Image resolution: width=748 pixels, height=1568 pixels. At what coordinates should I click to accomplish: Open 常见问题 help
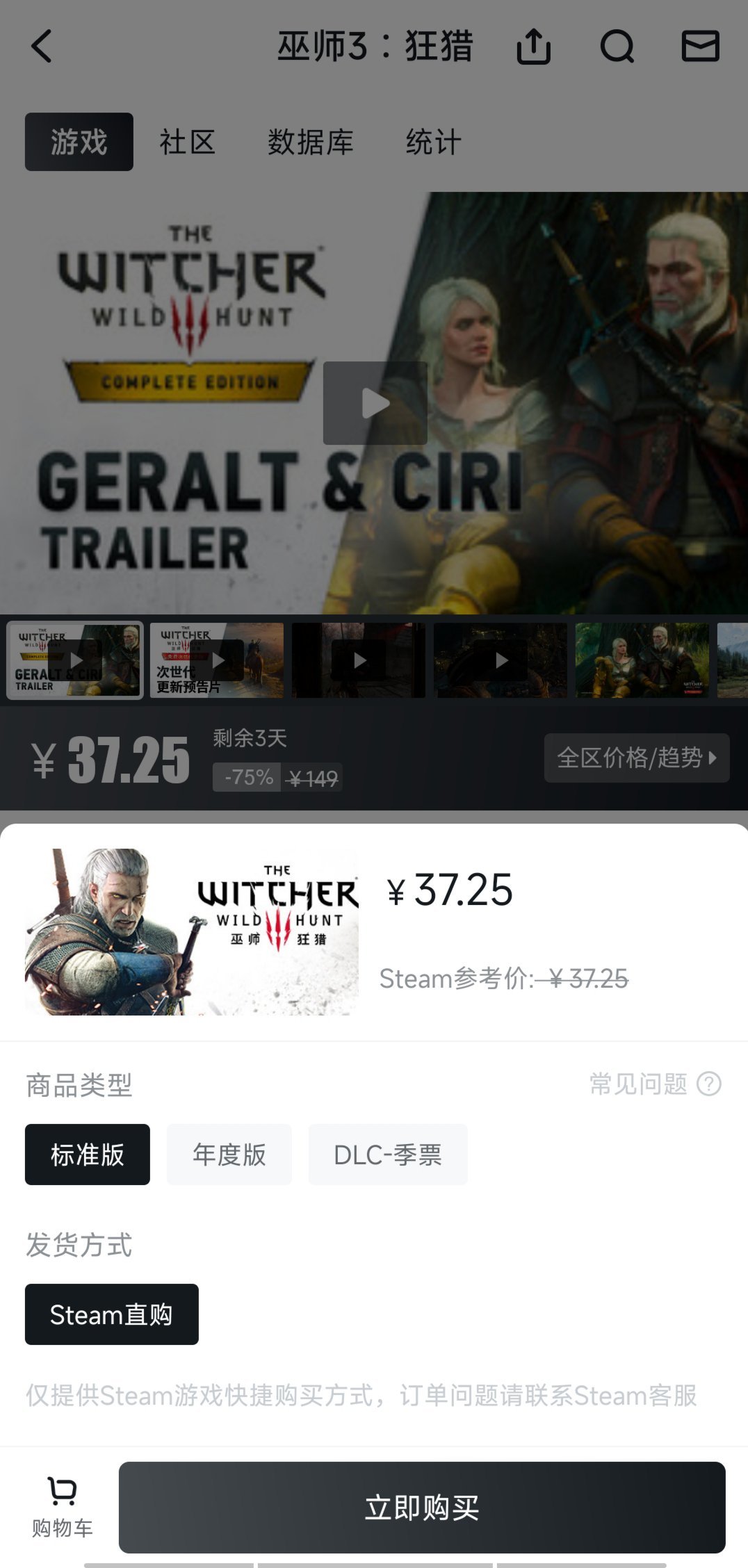655,1084
